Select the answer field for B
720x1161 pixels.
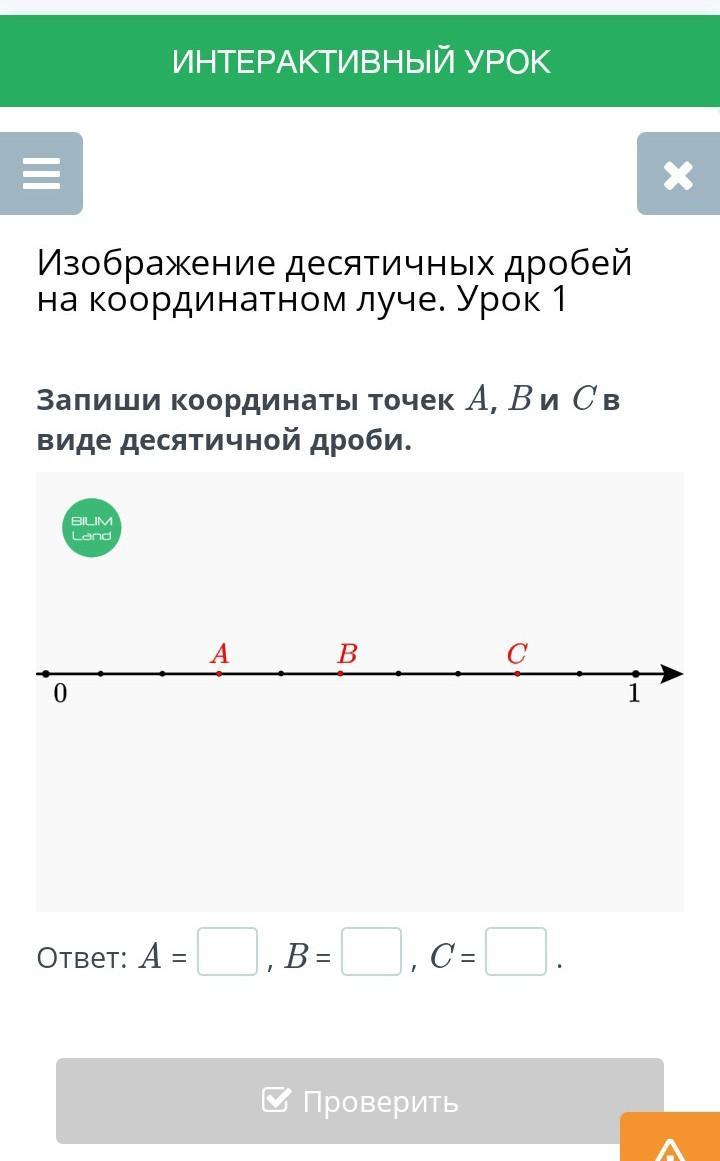pyautogui.click(x=371, y=951)
